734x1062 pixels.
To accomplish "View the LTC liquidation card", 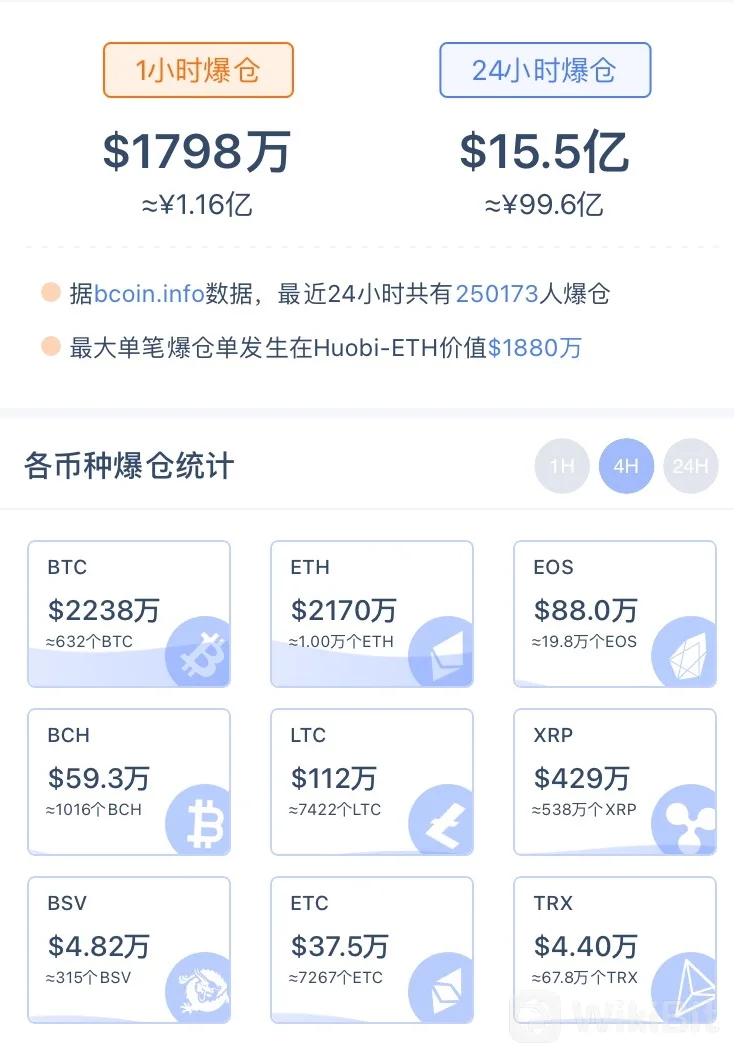I will (372, 781).
